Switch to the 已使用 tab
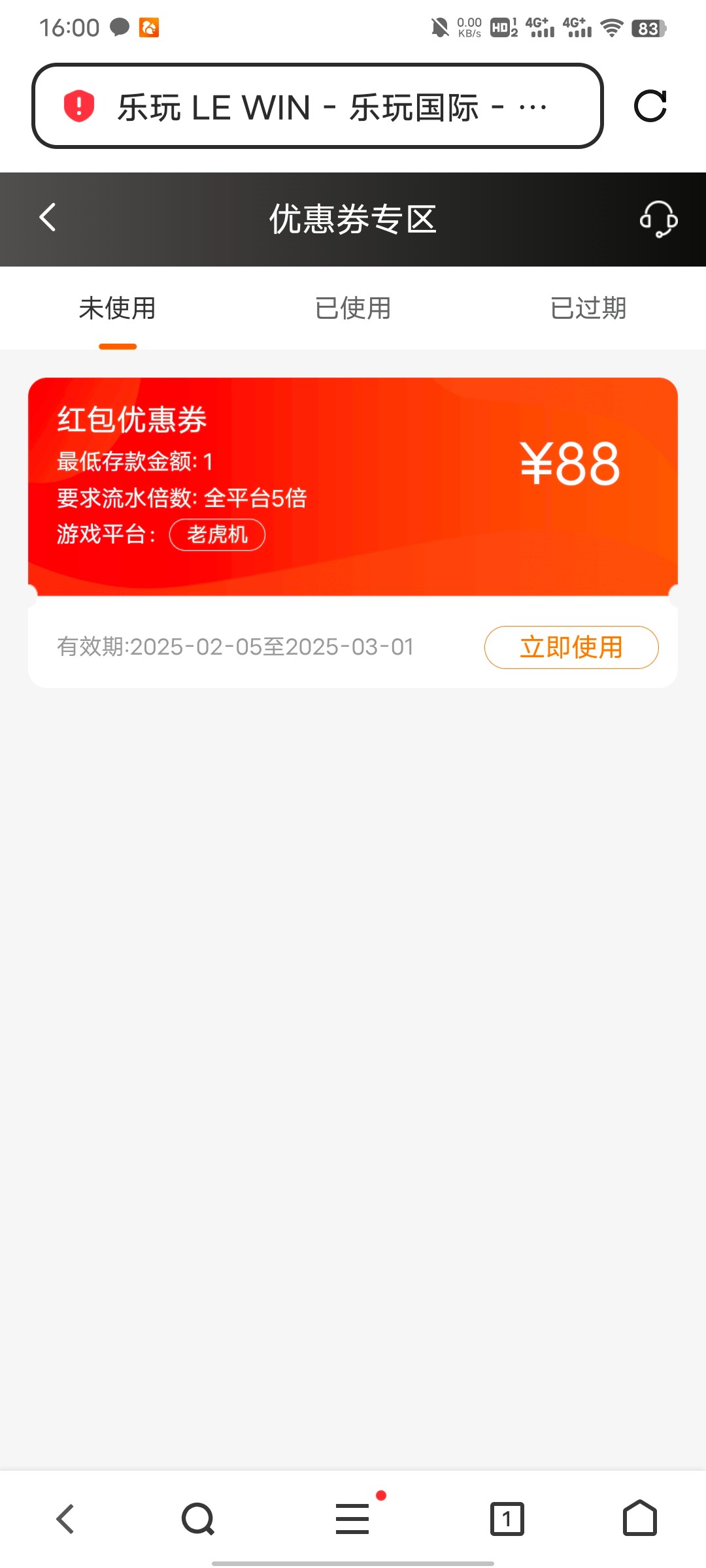 pyautogui.click(x=352, y=308)
